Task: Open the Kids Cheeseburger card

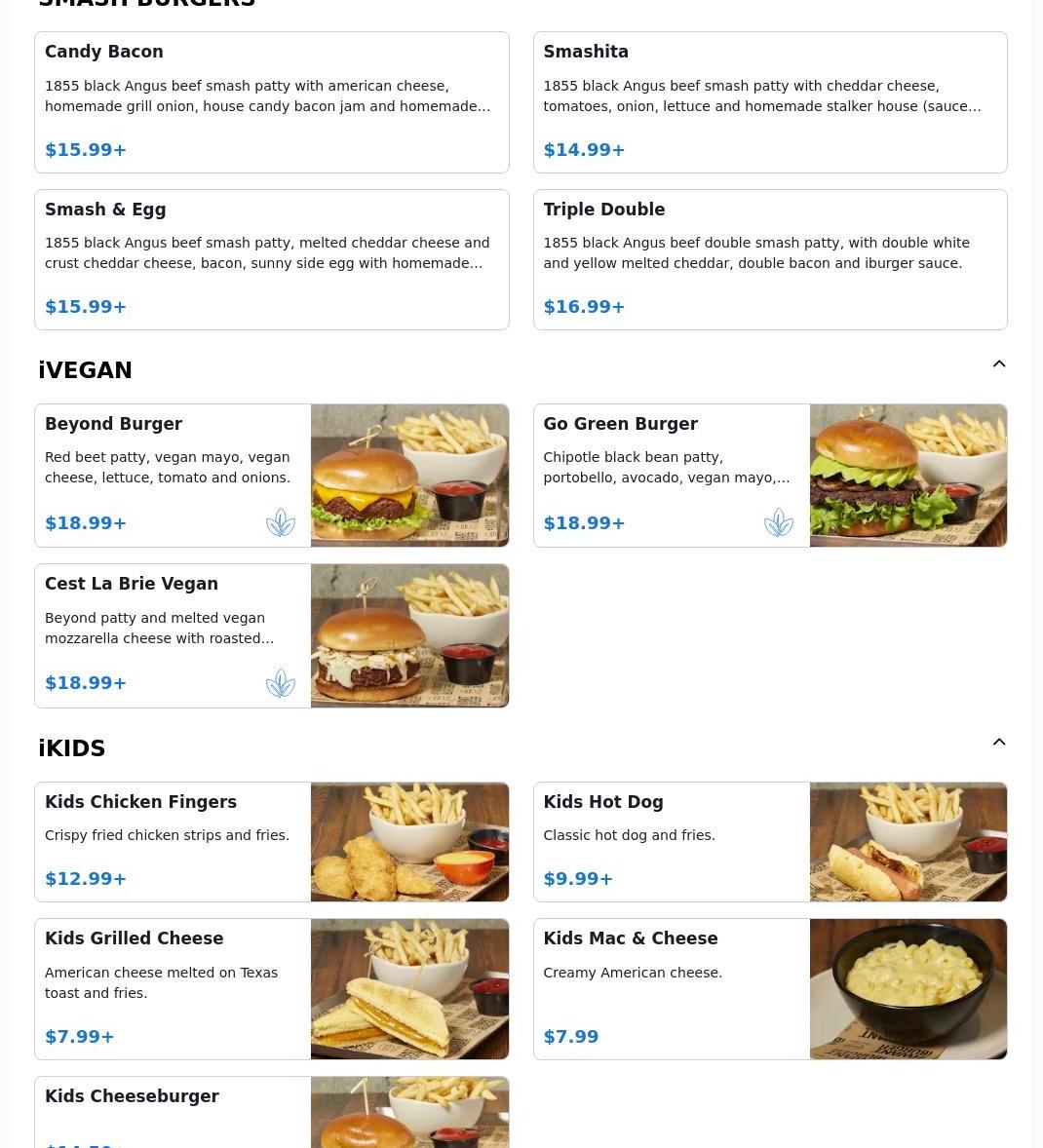Action: (x=272, y=1112)
